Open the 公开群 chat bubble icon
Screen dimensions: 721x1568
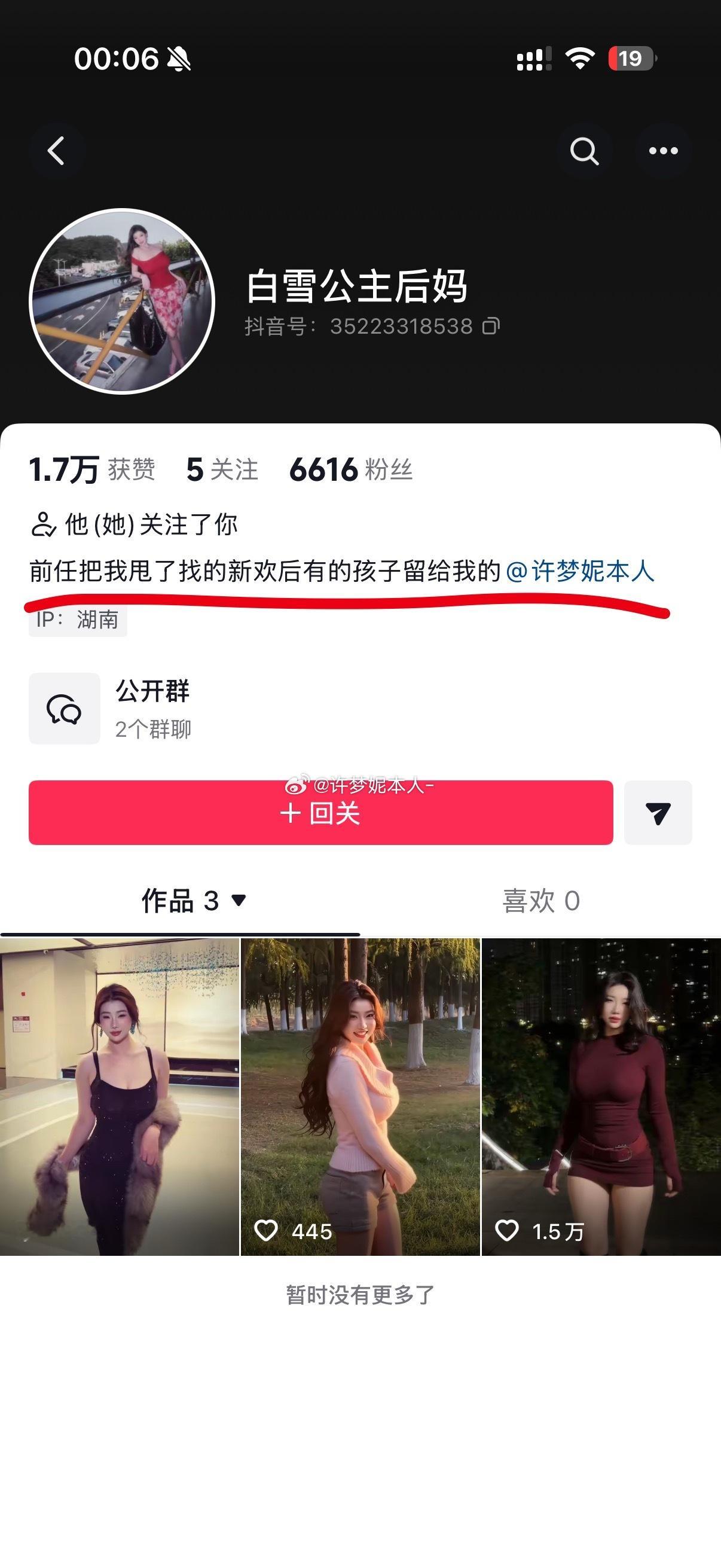coord(64,709)
